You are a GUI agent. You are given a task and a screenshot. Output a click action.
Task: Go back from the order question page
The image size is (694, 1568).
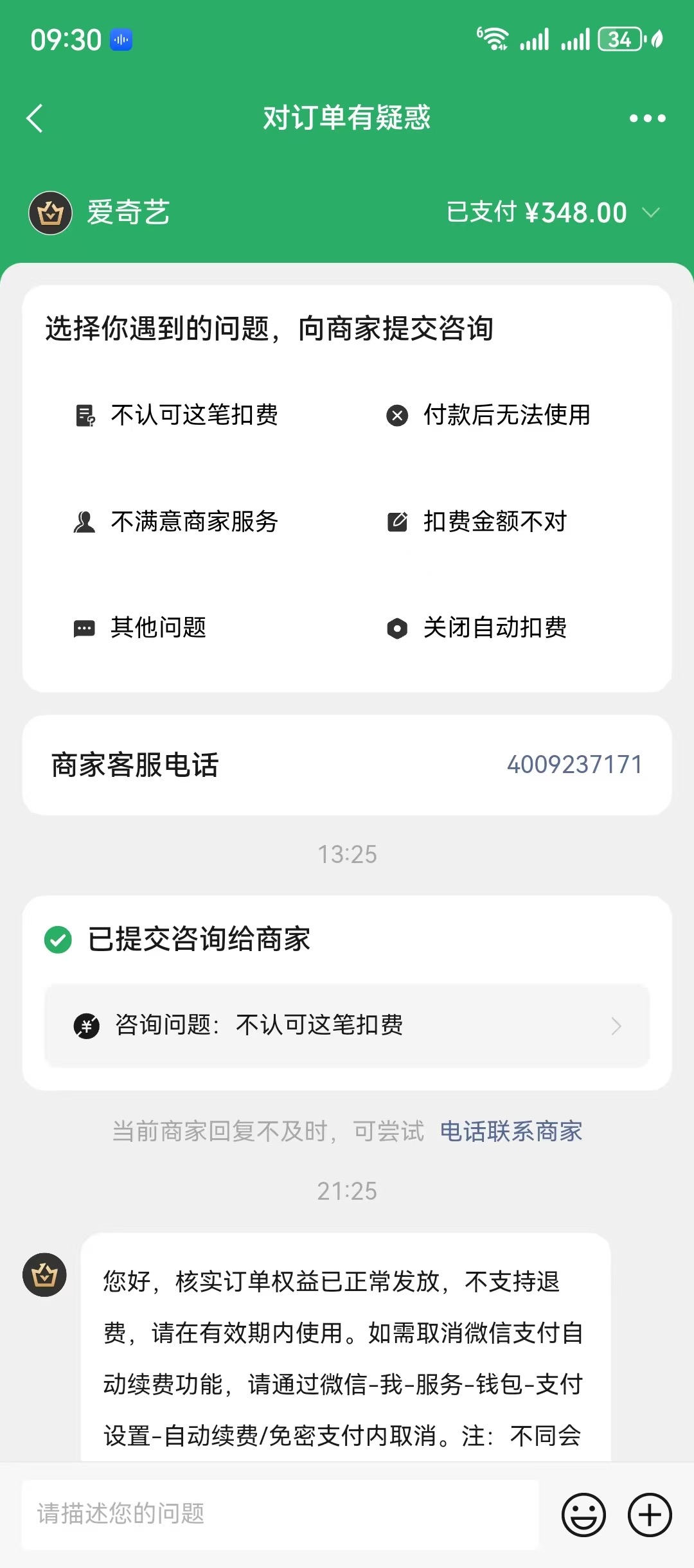(35, 119)
